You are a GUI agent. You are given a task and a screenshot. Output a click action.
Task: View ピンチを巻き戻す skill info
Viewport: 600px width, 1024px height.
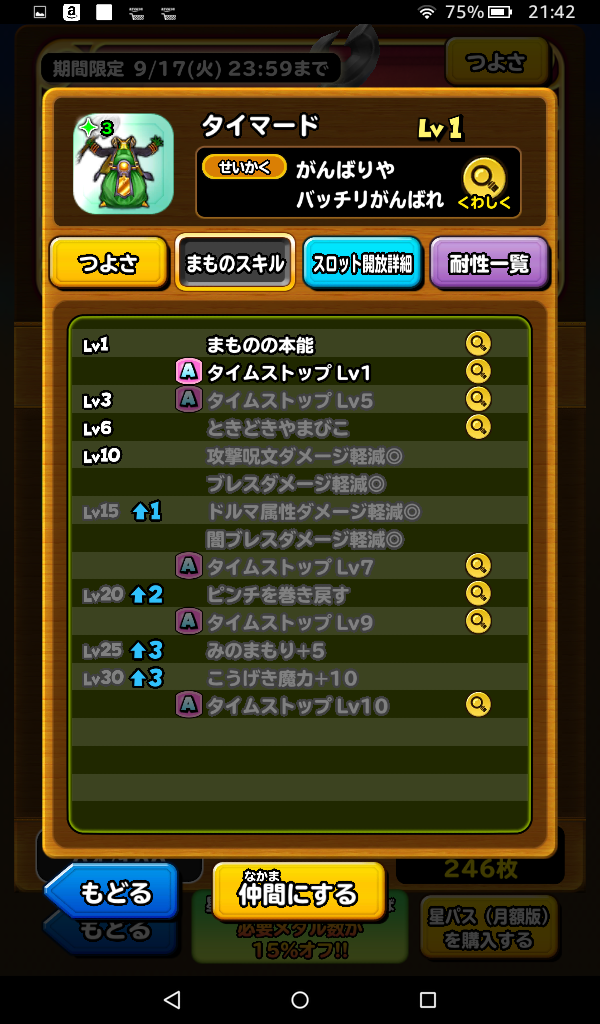(478, 593)
